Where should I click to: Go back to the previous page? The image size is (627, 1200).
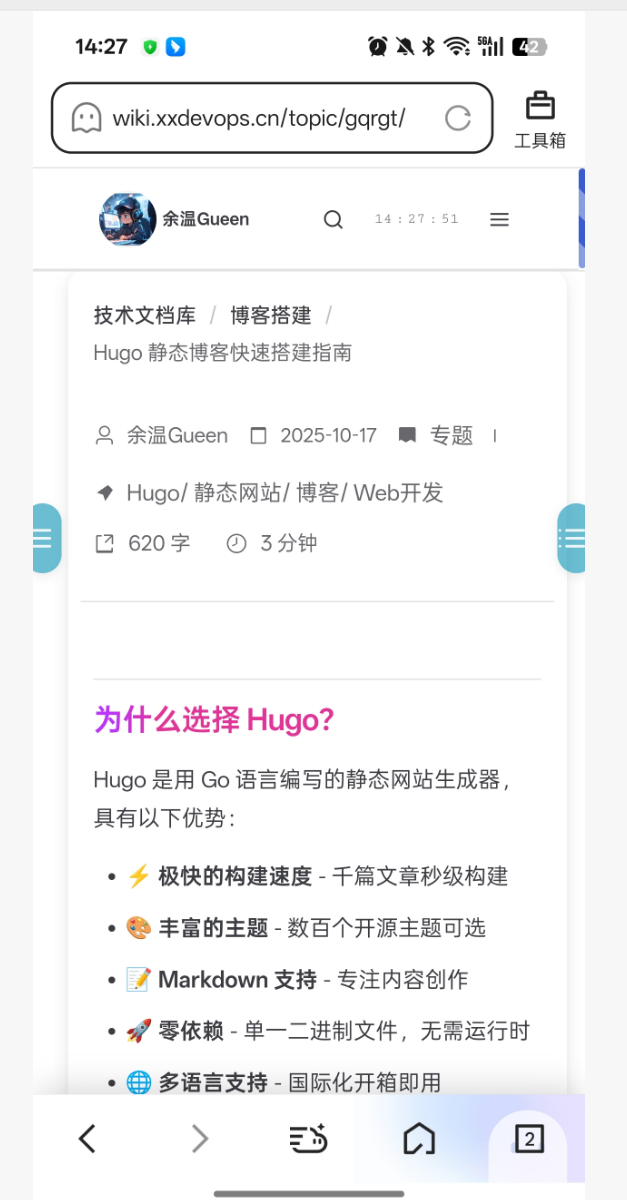[88, 1138]
